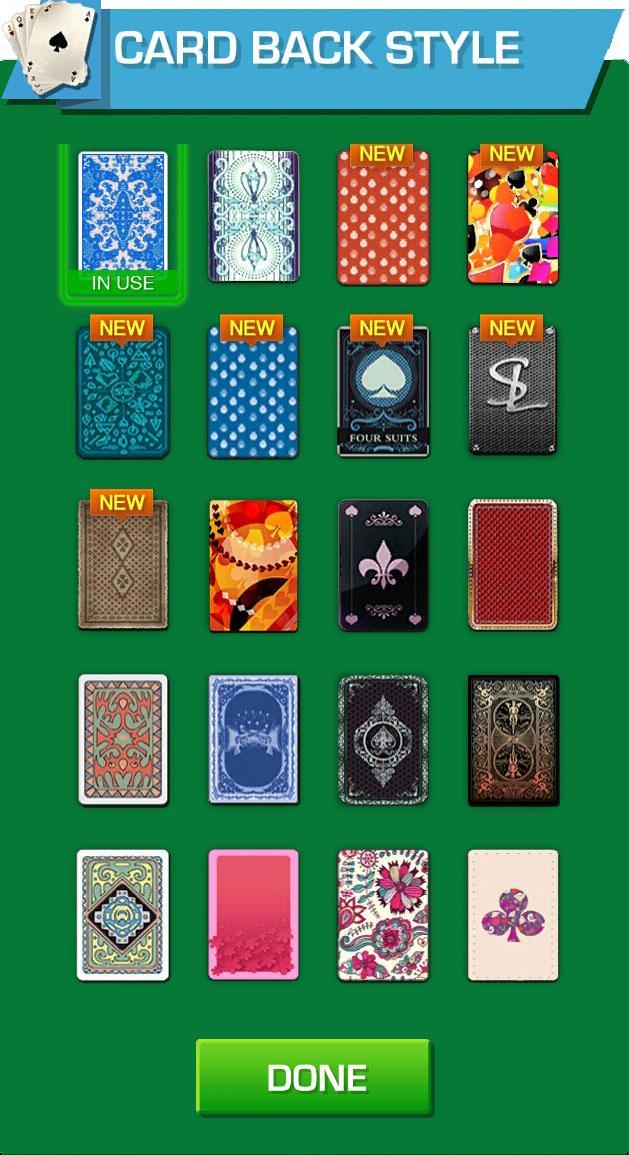Choose the metallic SL monogram card back

pos(513,392)
